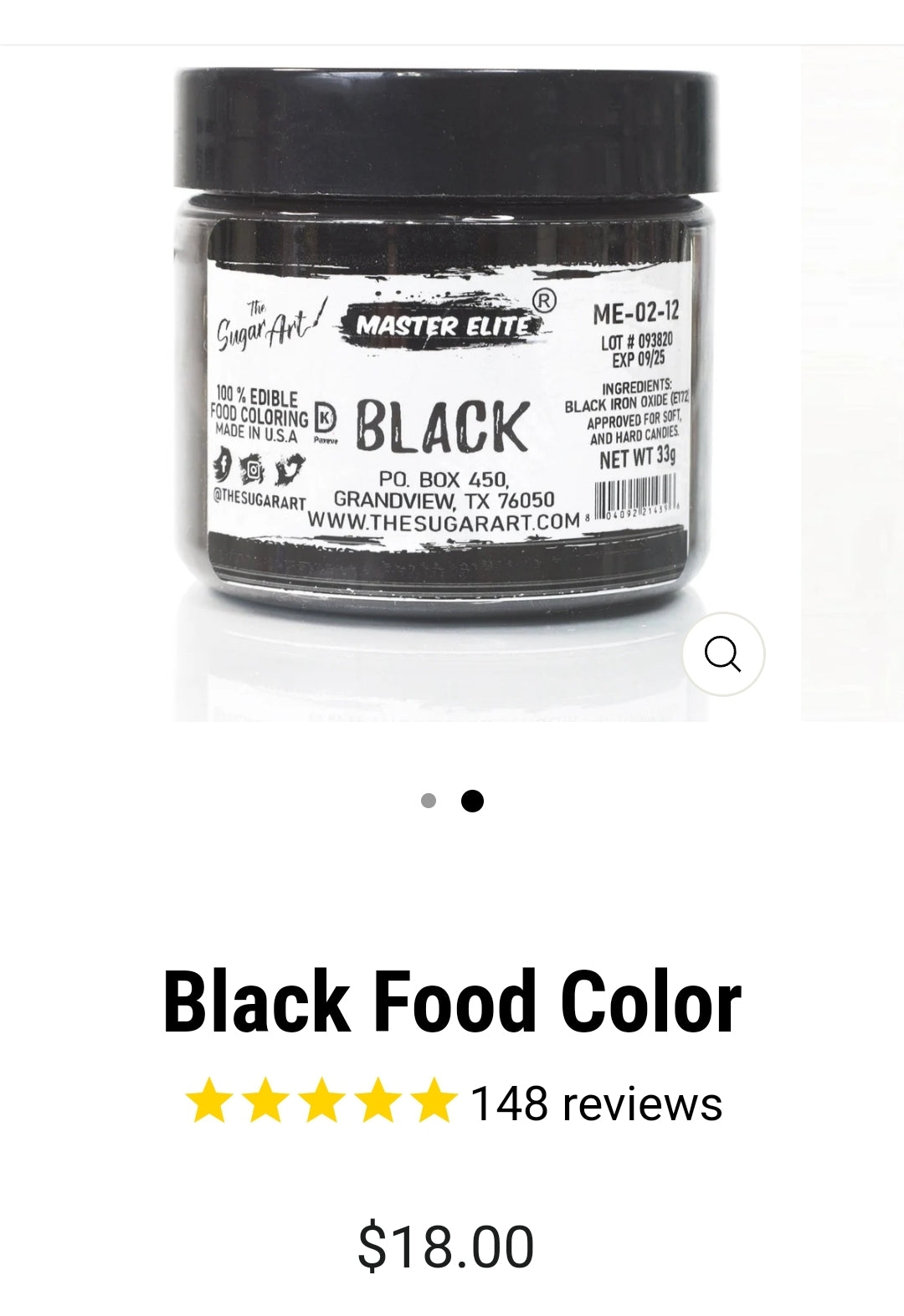Click the image zoom magnifier icon
Screen dimensions: 904x1316
[x=723, y=654]
